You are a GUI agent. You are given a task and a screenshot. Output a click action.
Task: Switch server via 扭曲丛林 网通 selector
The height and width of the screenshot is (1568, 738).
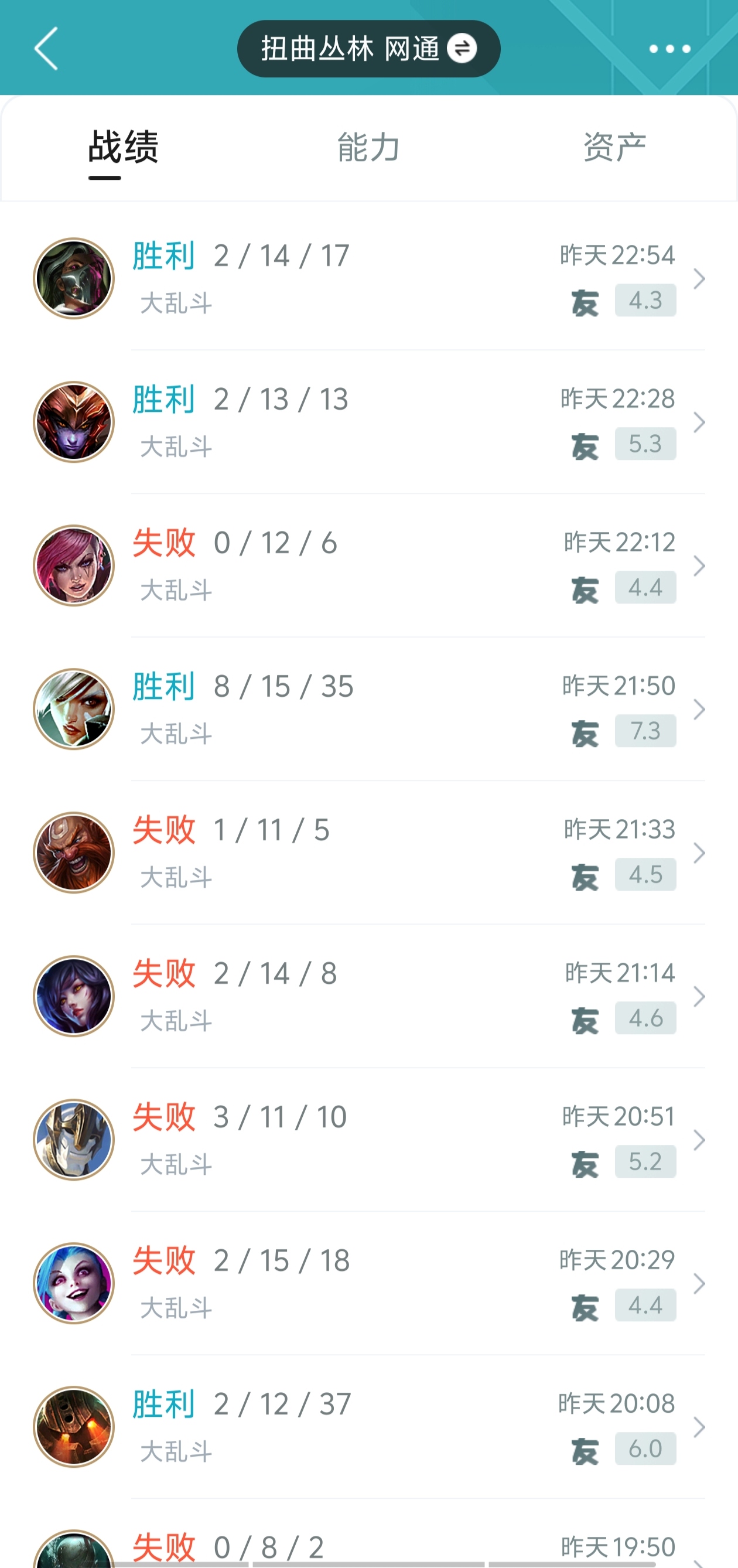368,49
